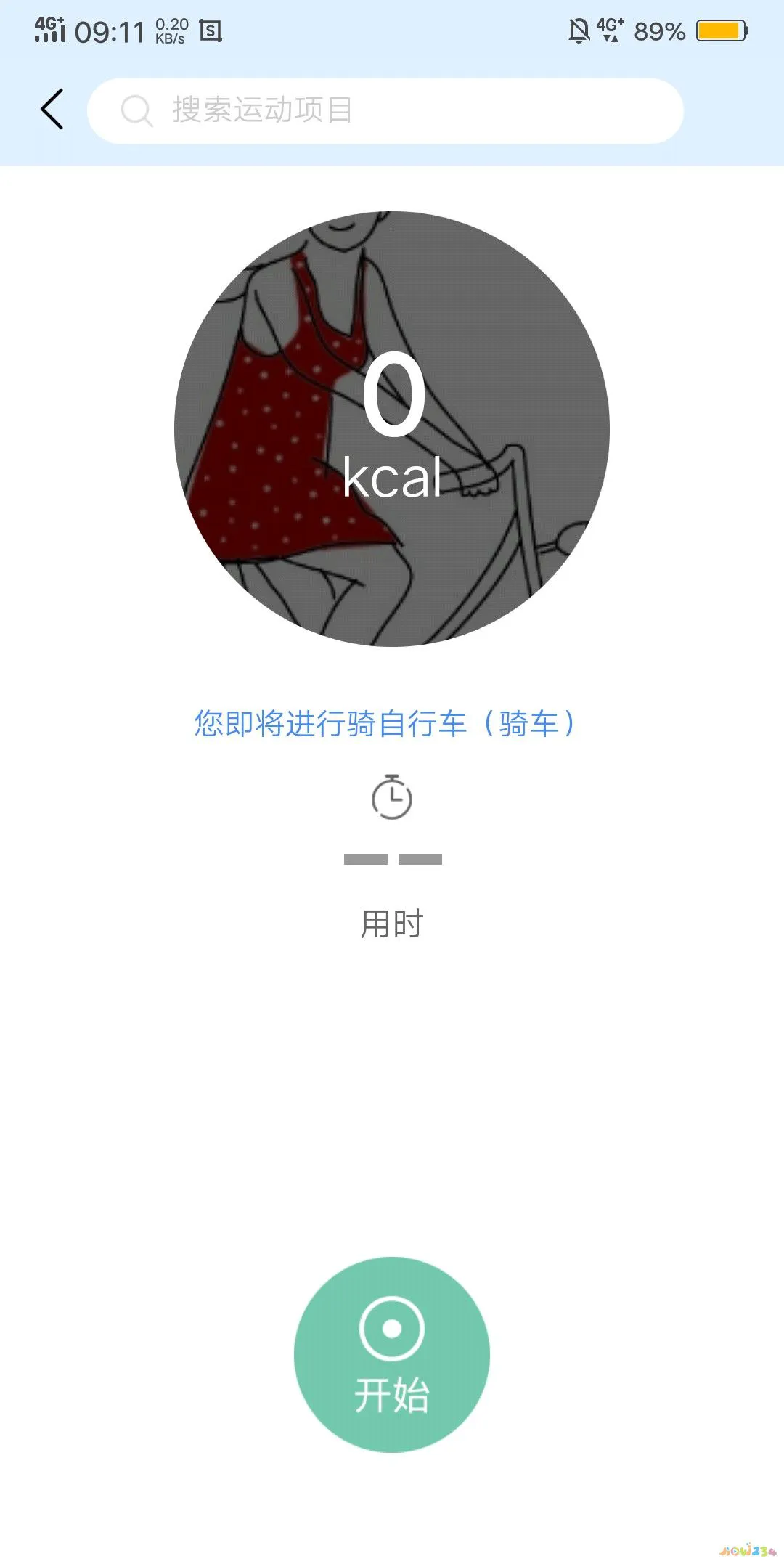Tap the battery indicator showing 89%
The width and height of the screenshot is (784, 1564).
click(x=721, y=30)
